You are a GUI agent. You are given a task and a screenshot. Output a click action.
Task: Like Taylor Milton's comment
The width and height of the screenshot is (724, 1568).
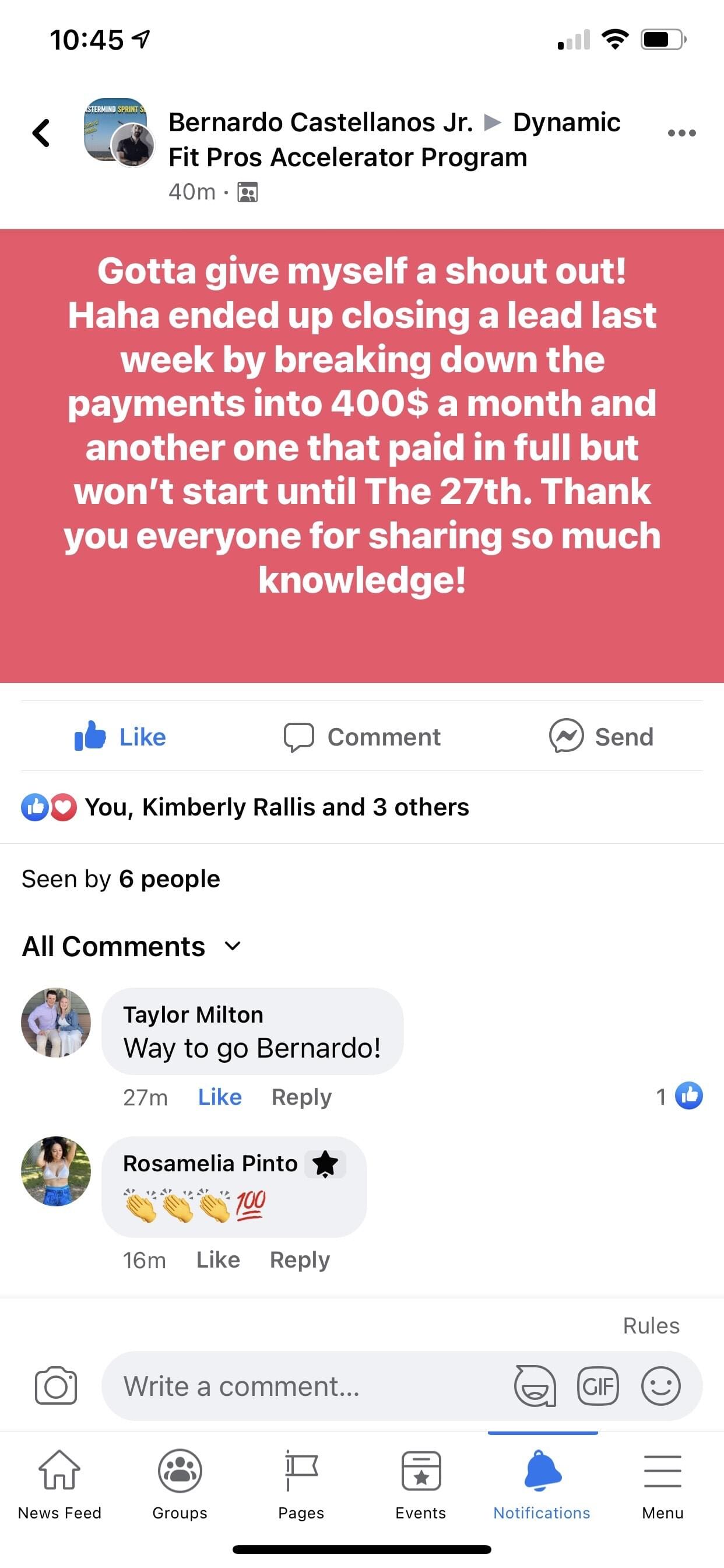pyautogui.click(x=220, y=1097)
